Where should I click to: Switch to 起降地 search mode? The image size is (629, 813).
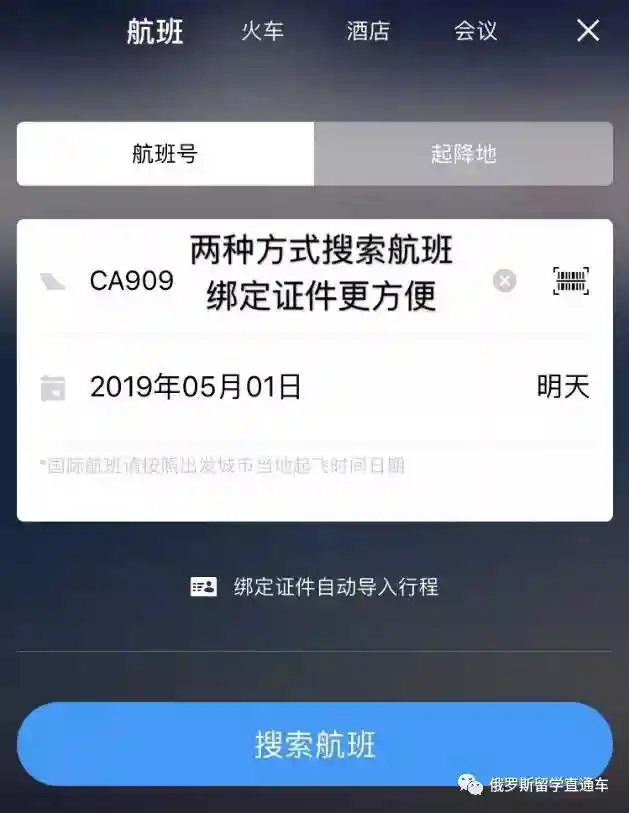463,154
